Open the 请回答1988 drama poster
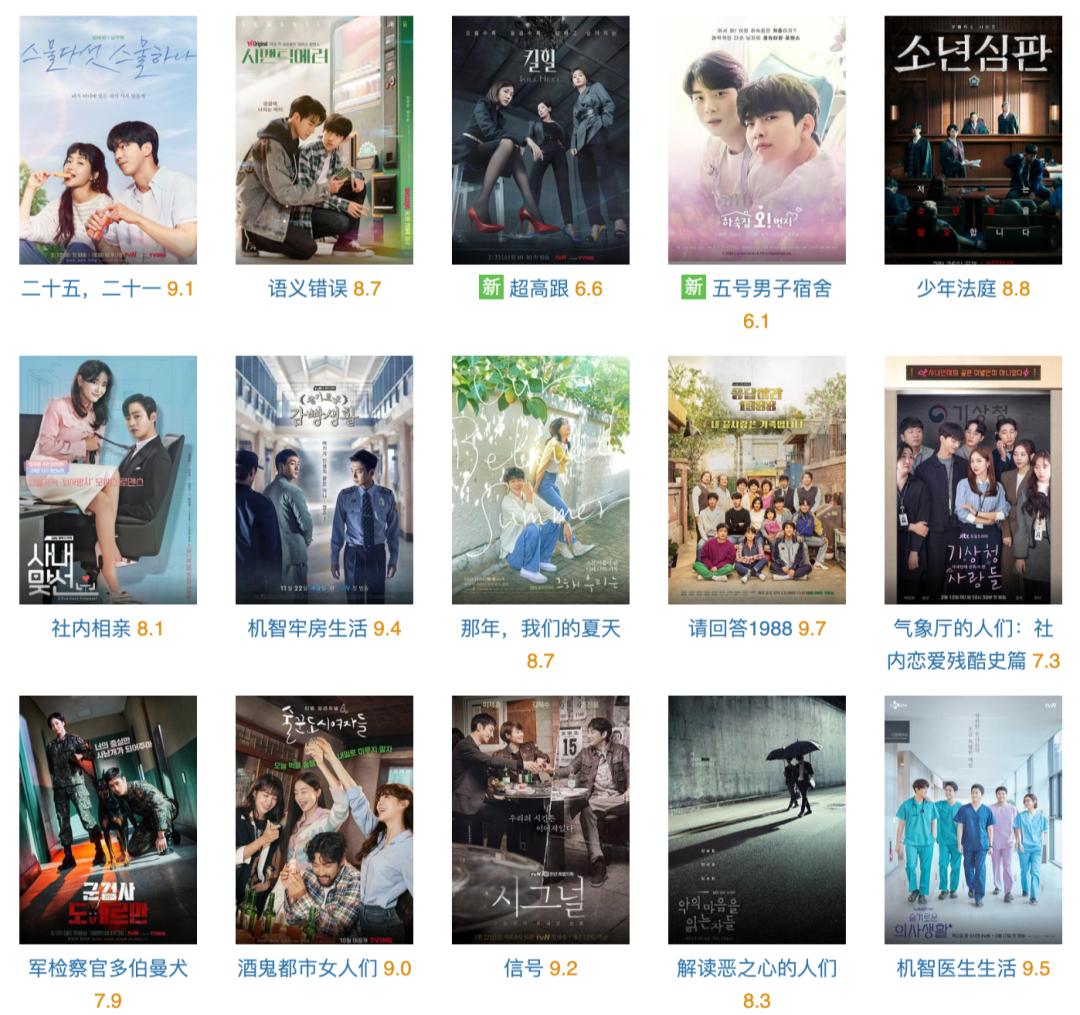 (756, 480)
